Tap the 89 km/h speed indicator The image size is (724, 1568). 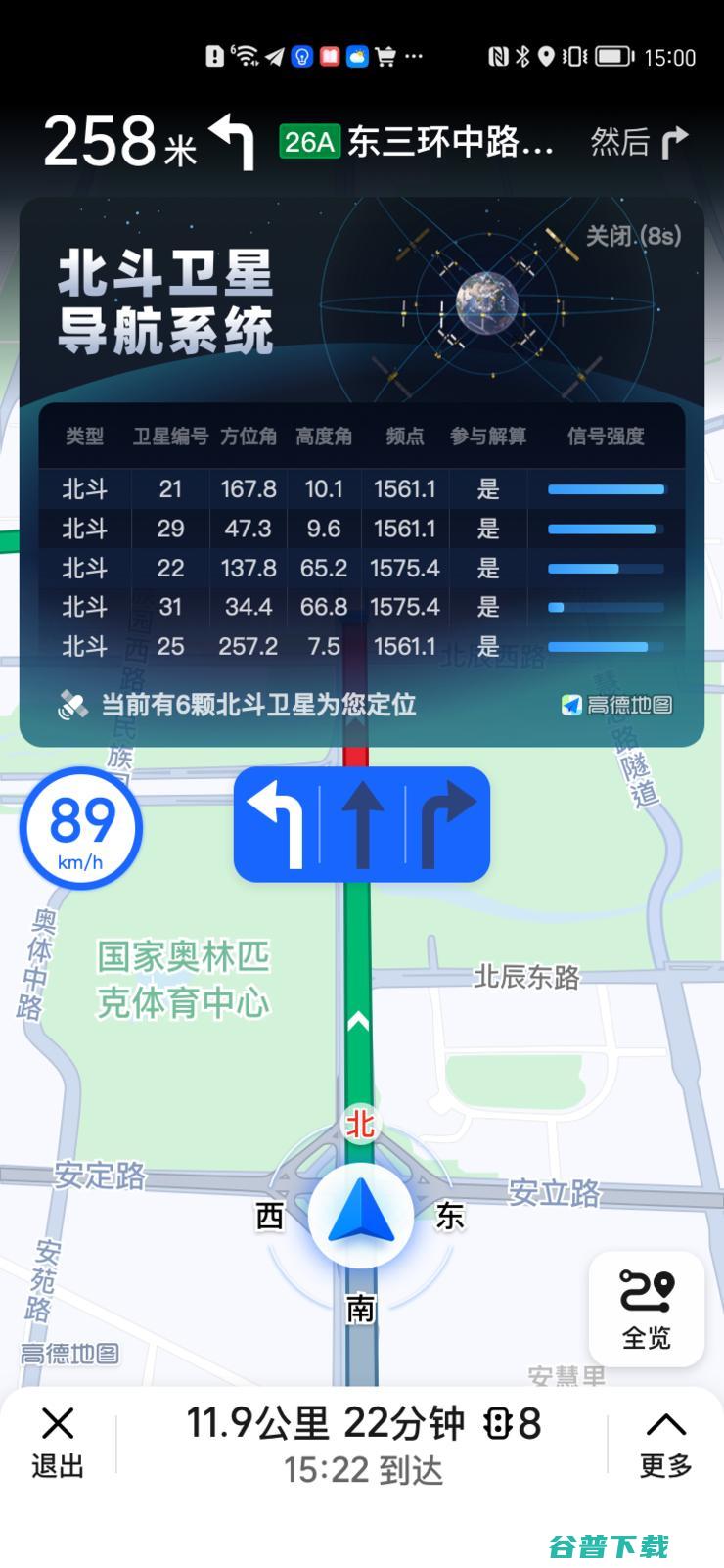click(x=81, y=828)
